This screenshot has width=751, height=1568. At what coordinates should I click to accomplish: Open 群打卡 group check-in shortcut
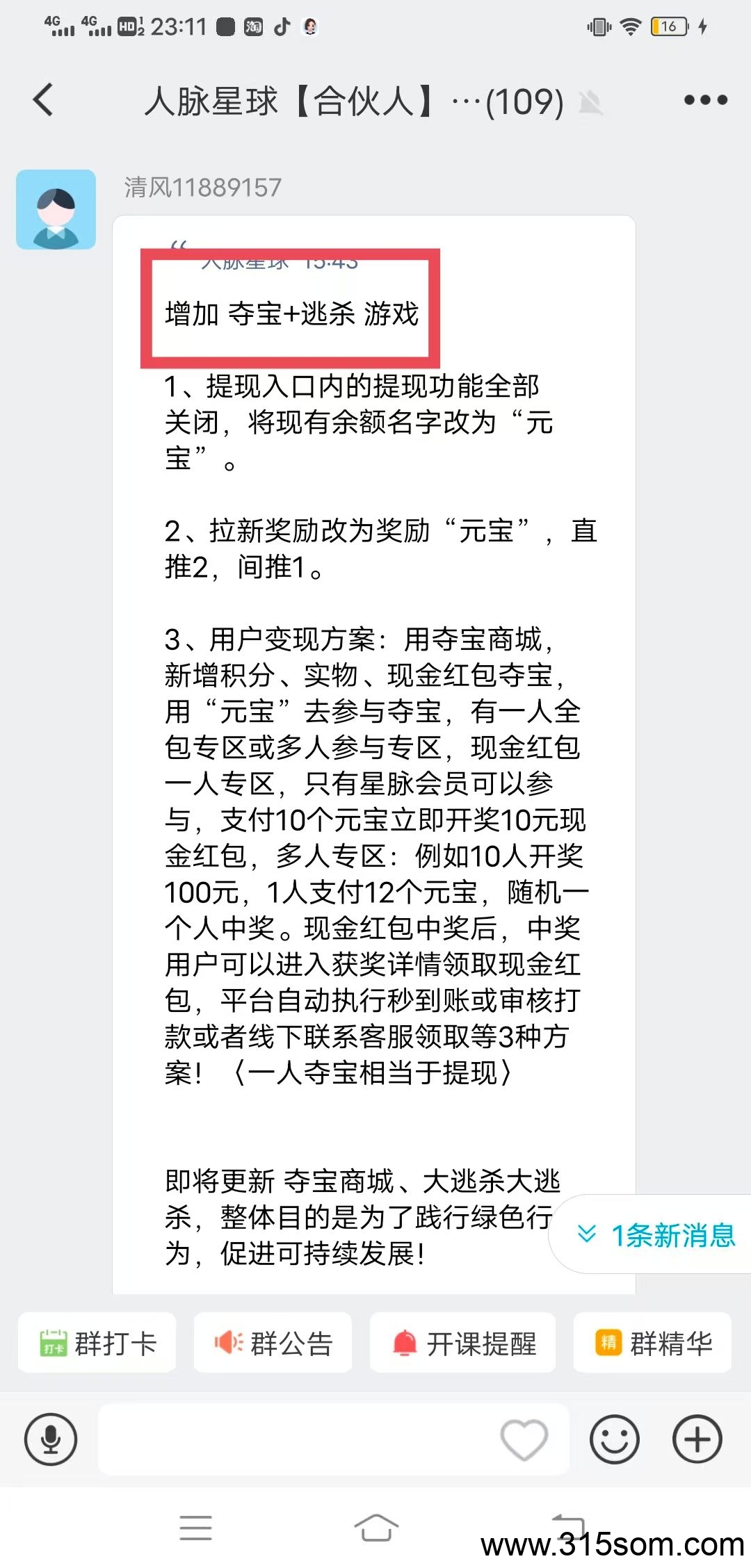97,1343
